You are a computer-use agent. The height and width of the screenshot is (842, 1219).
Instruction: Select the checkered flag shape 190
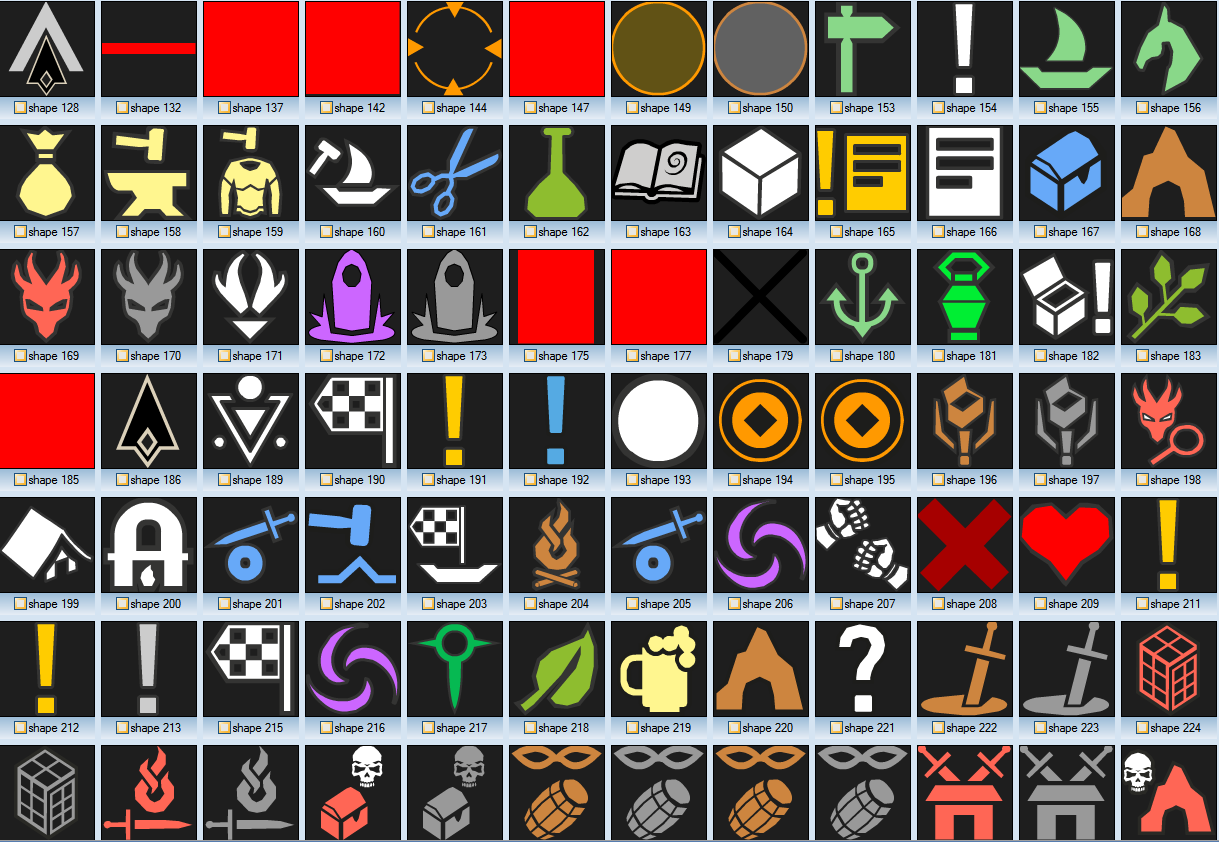click(x=353, y=421)
